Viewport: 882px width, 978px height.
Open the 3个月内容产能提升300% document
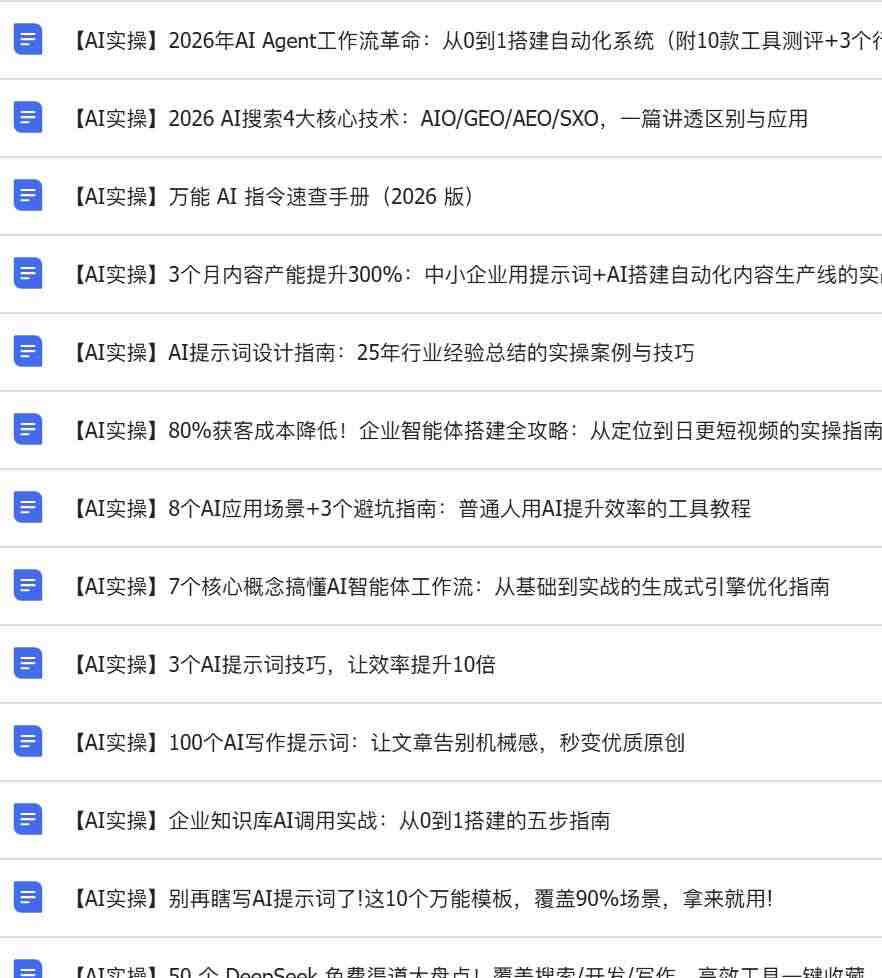pos(441,274)
